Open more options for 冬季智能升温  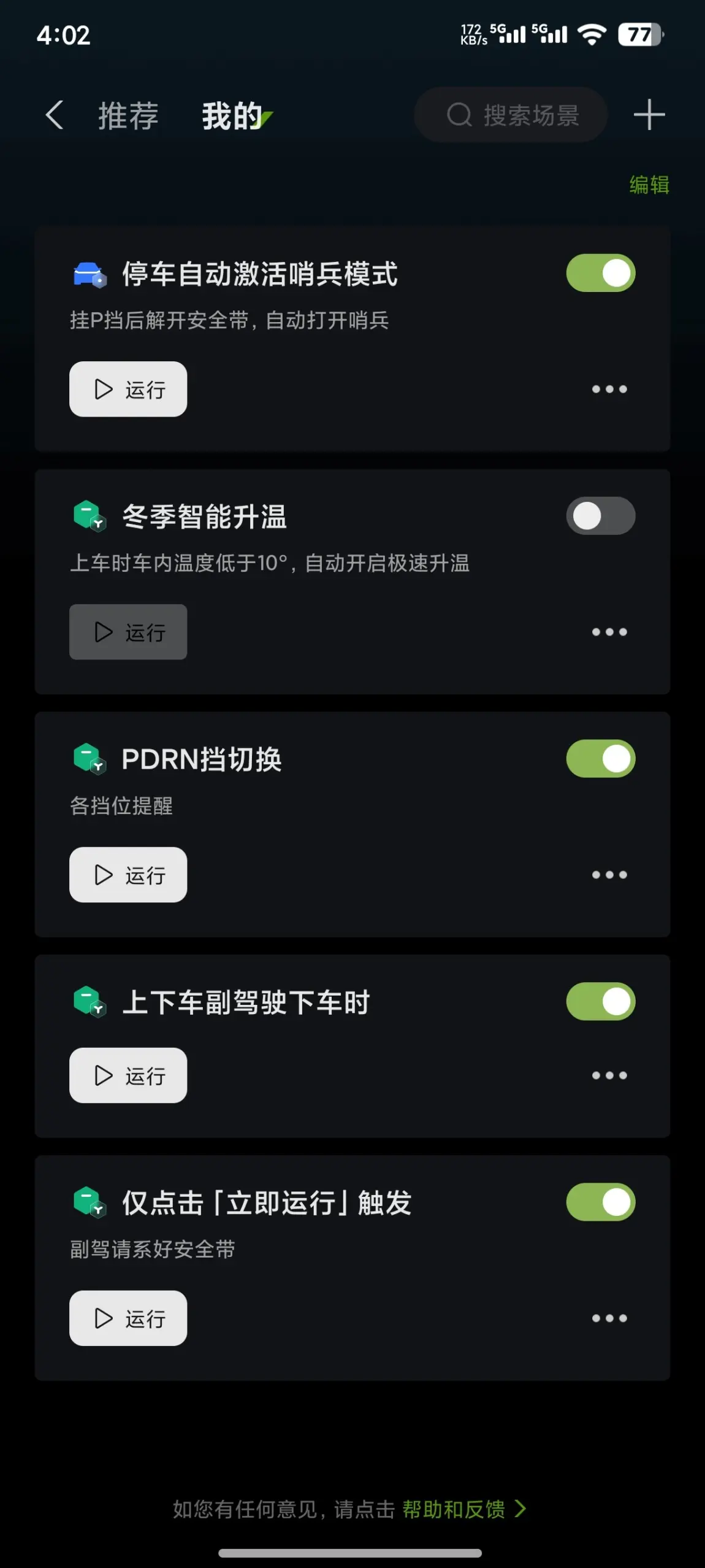(609, 632)
